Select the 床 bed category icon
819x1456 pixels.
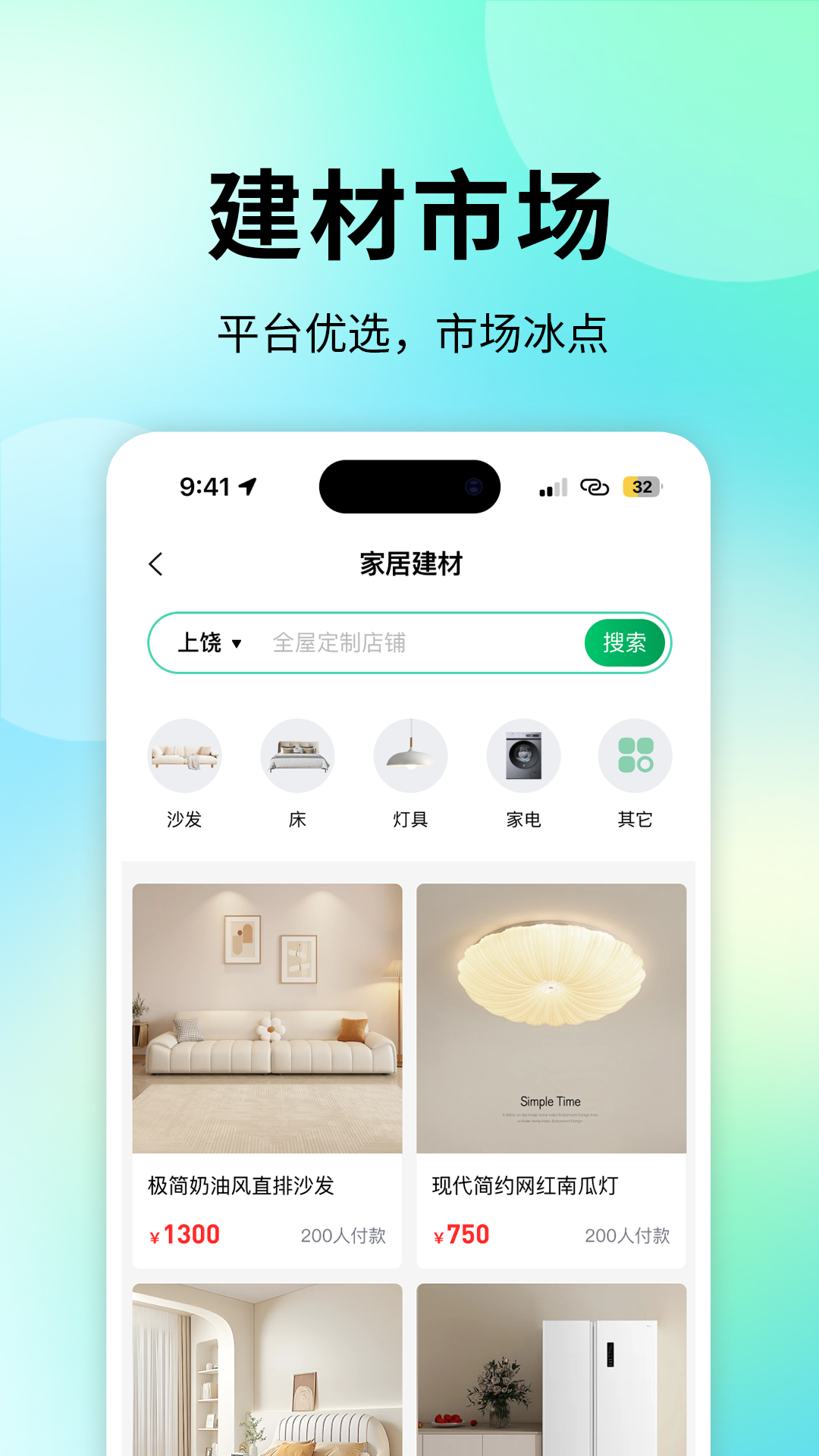coord(297,755)
